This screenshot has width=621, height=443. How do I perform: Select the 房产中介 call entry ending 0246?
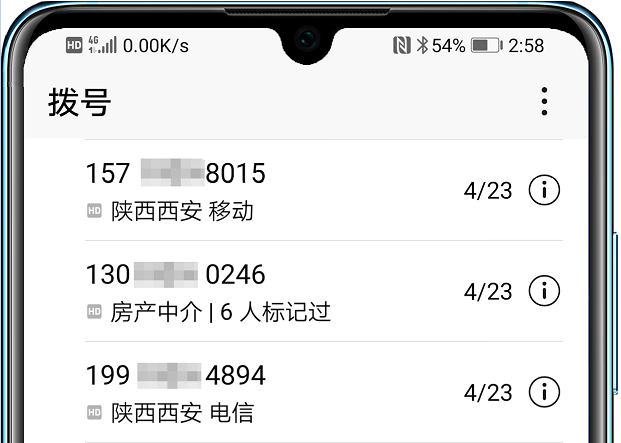(x=250, y=291)
